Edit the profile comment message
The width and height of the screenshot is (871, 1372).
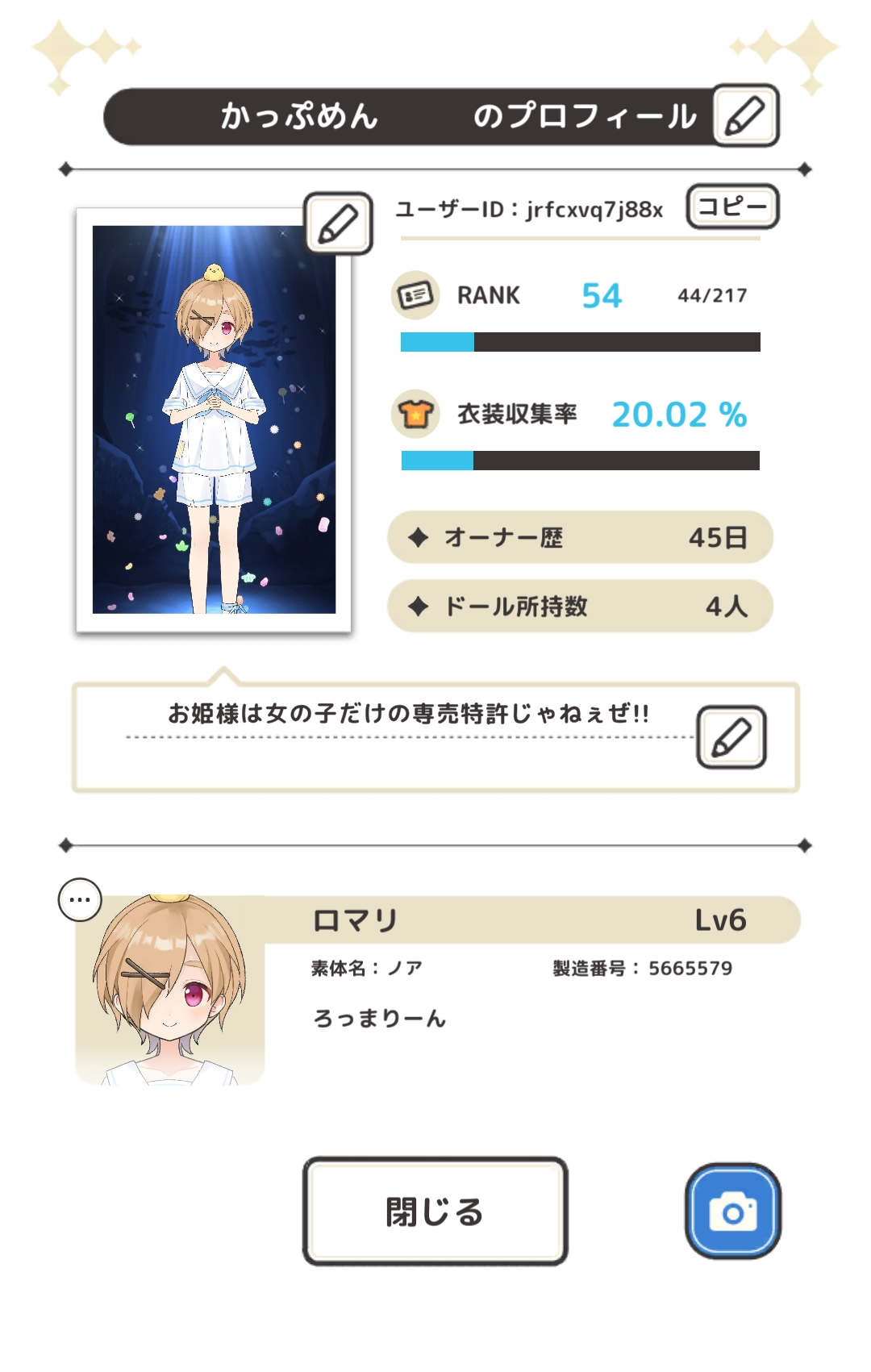coord(731,737)
